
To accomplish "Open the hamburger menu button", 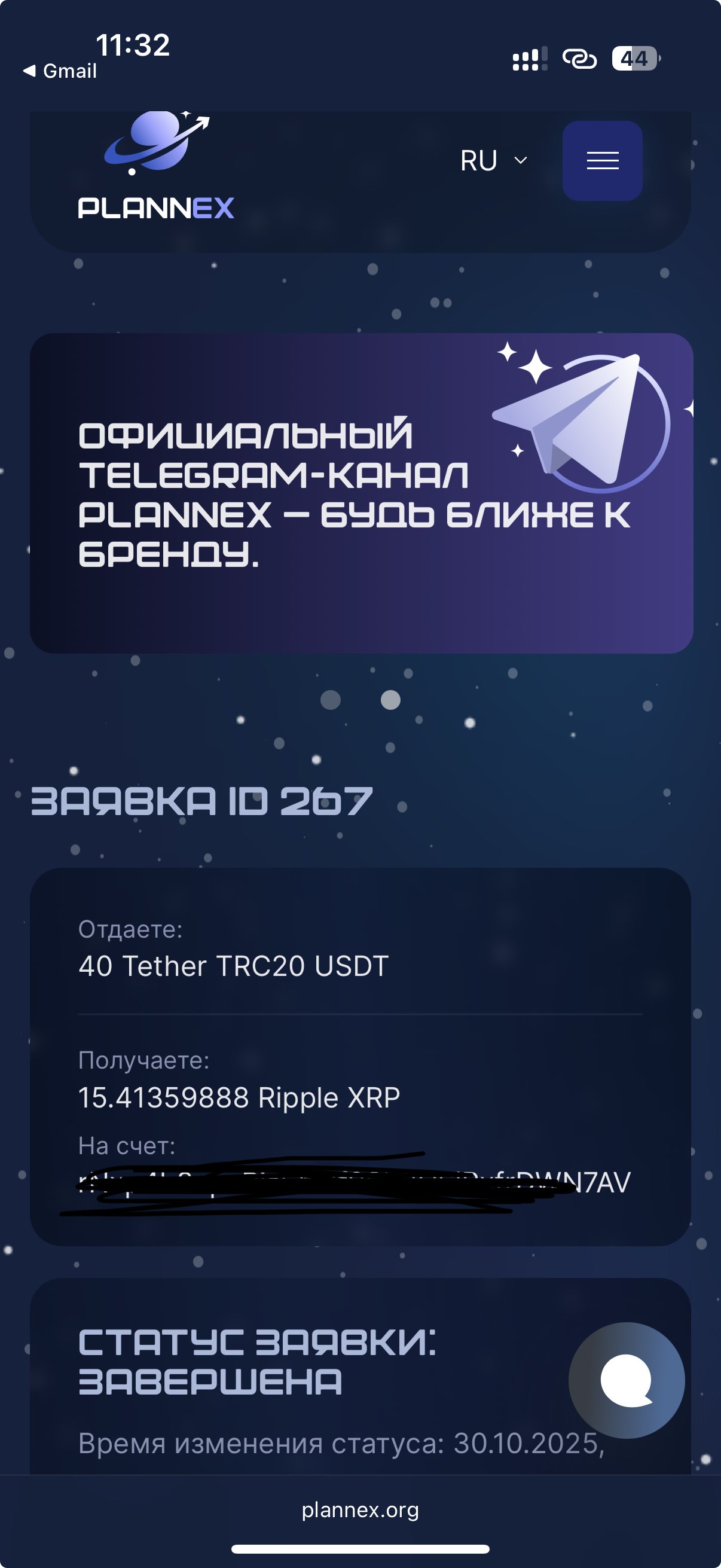I will (x=602, y=161).
